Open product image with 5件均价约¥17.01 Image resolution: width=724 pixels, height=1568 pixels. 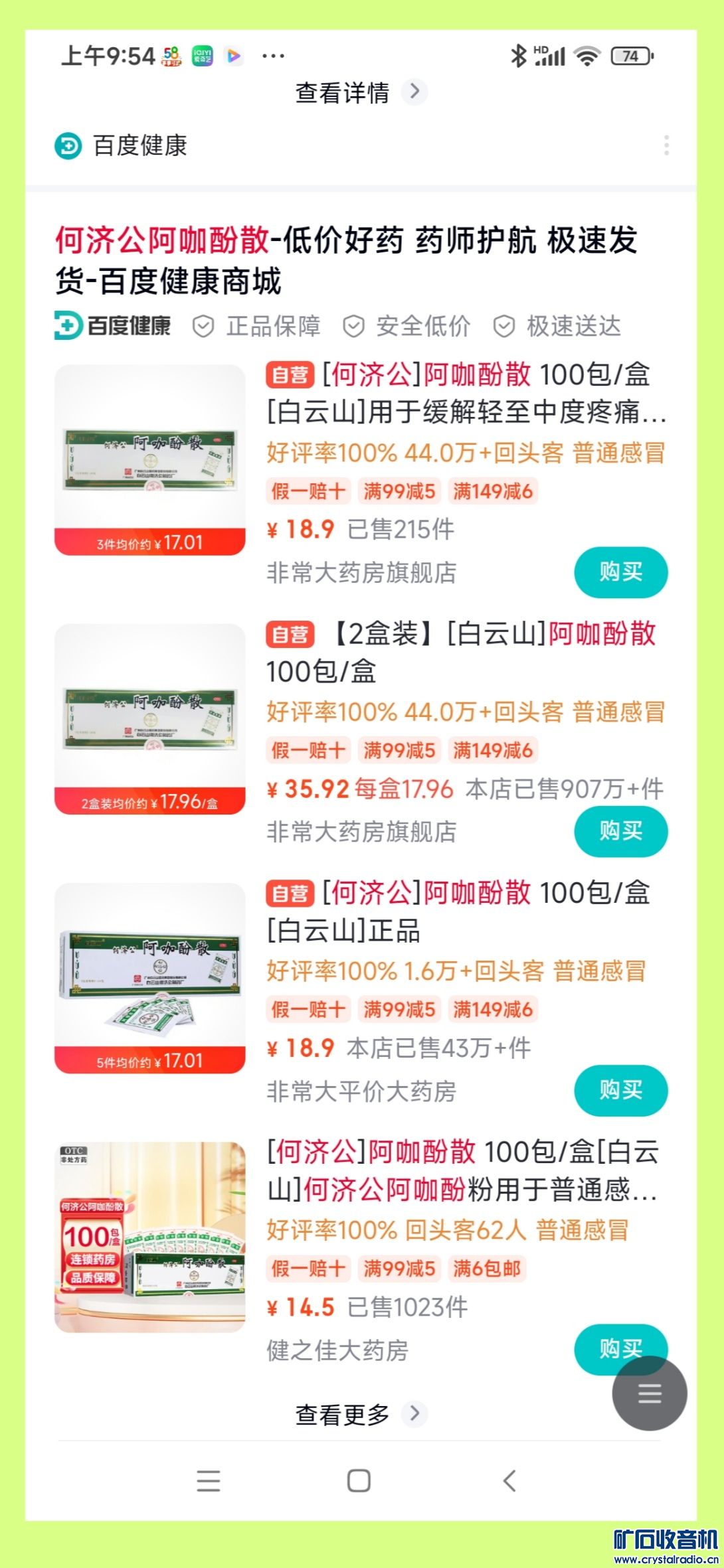[x=150, y=977]
